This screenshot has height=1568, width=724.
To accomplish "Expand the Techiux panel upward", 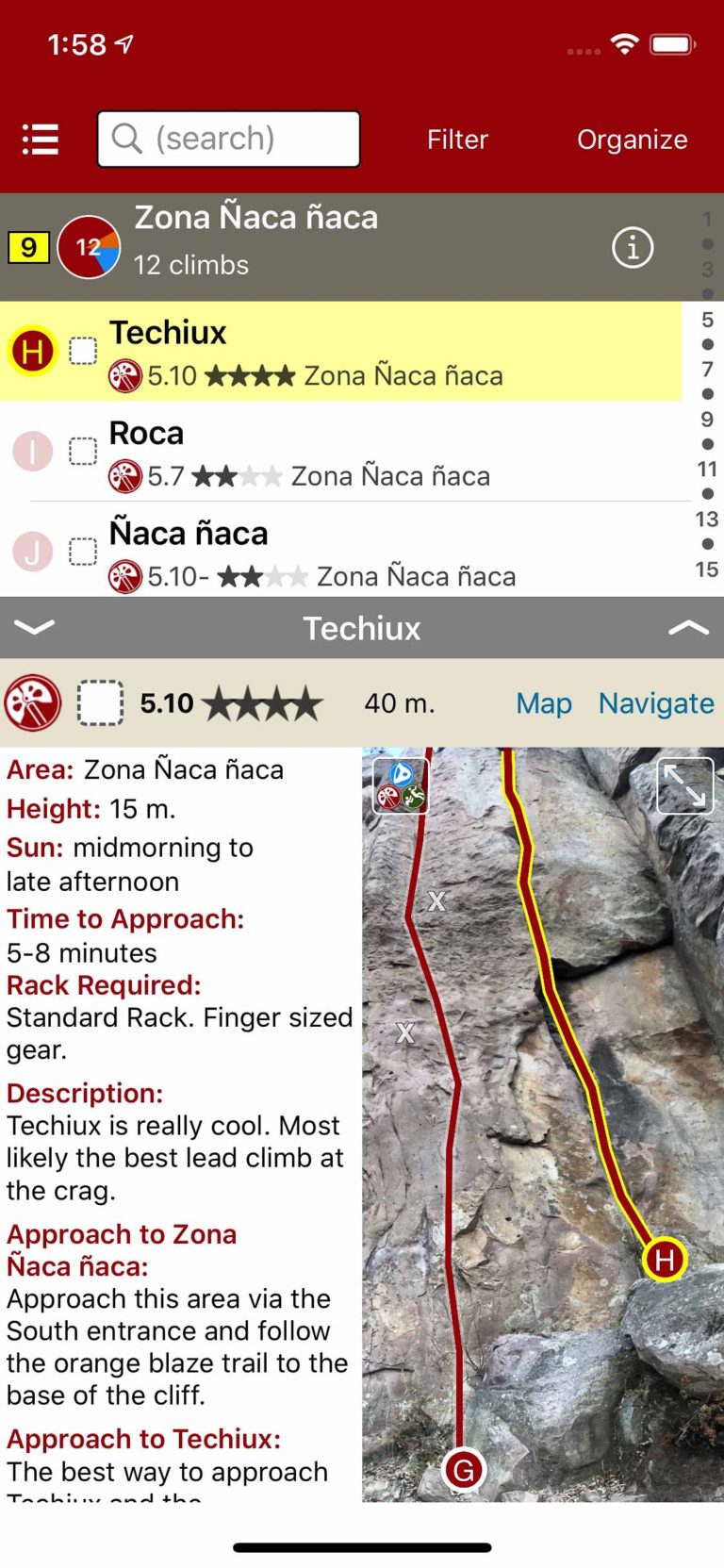I will [x=688, y=628].
